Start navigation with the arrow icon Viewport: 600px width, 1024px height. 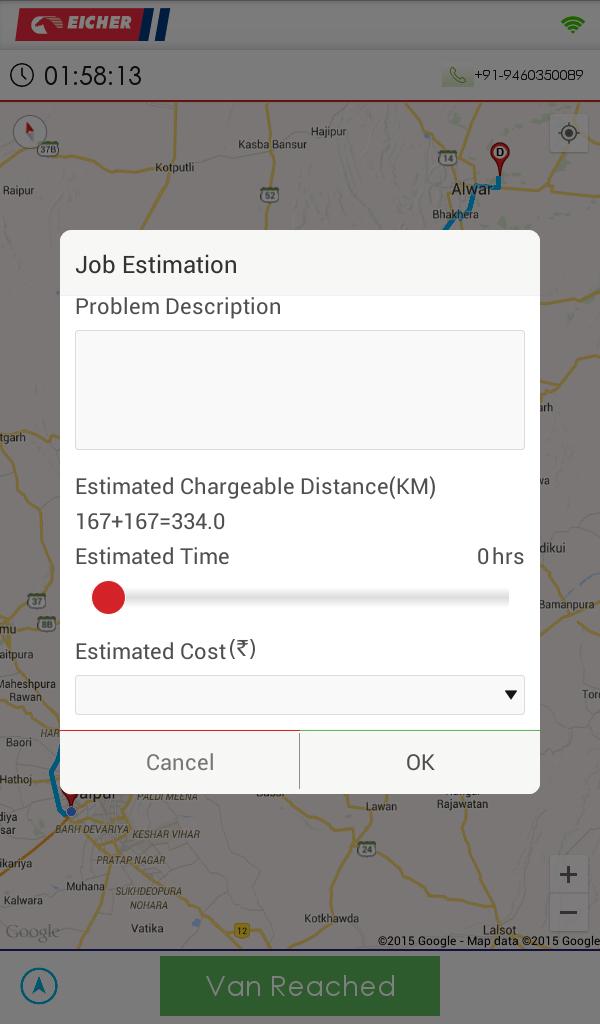(x=39, y=986)
